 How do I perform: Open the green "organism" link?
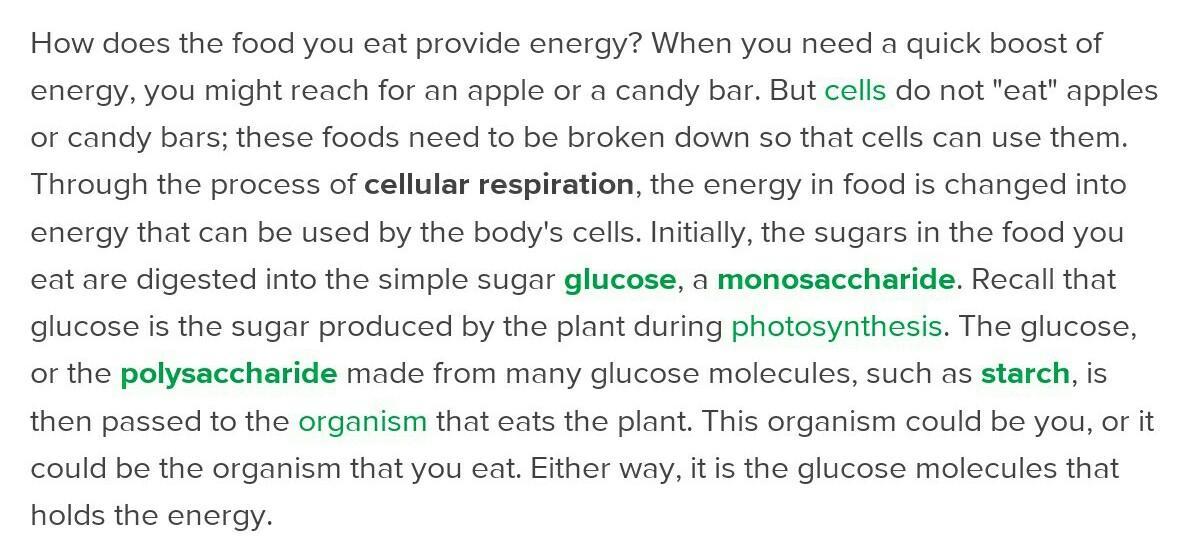[363, 422]
